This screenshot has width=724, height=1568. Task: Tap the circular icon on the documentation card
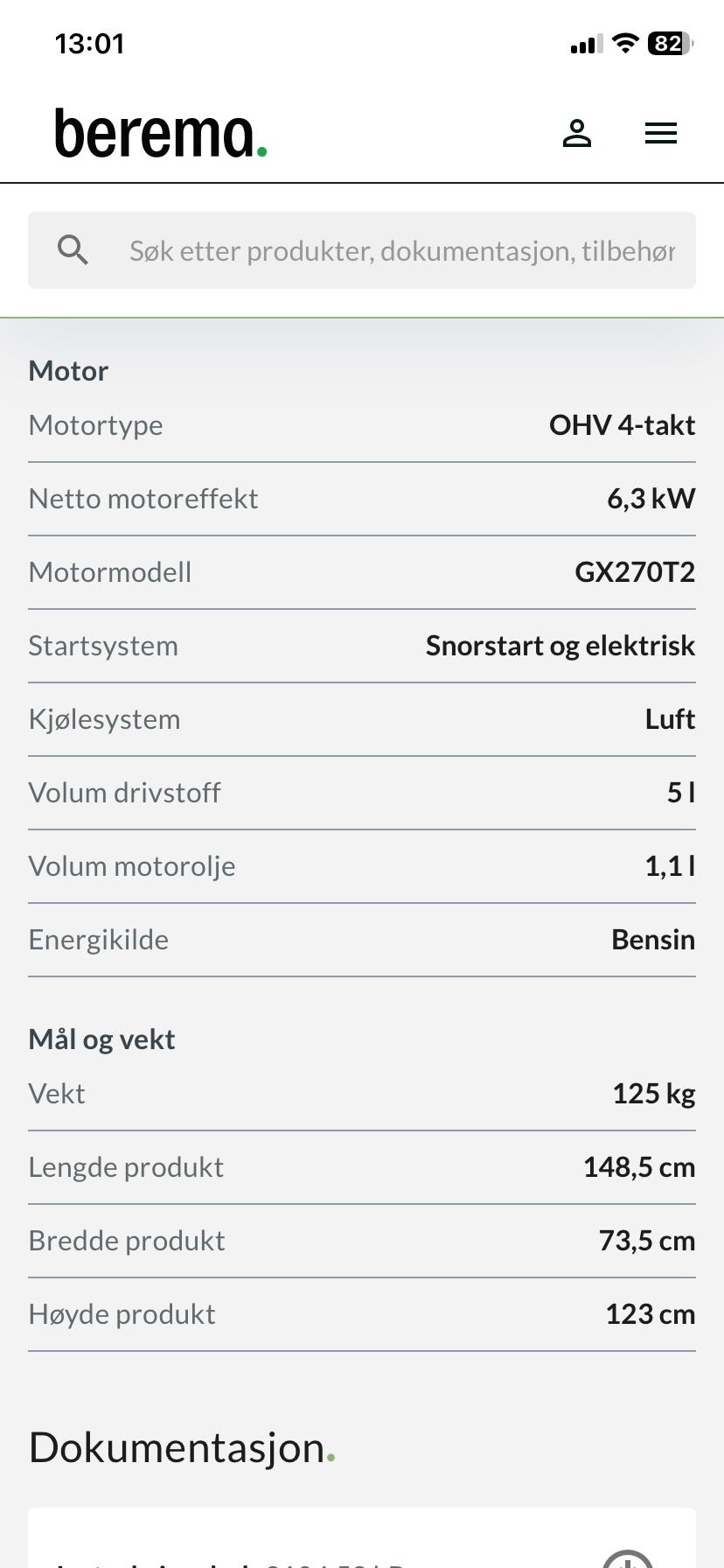pyautogui.click(x=628, y=1558)
